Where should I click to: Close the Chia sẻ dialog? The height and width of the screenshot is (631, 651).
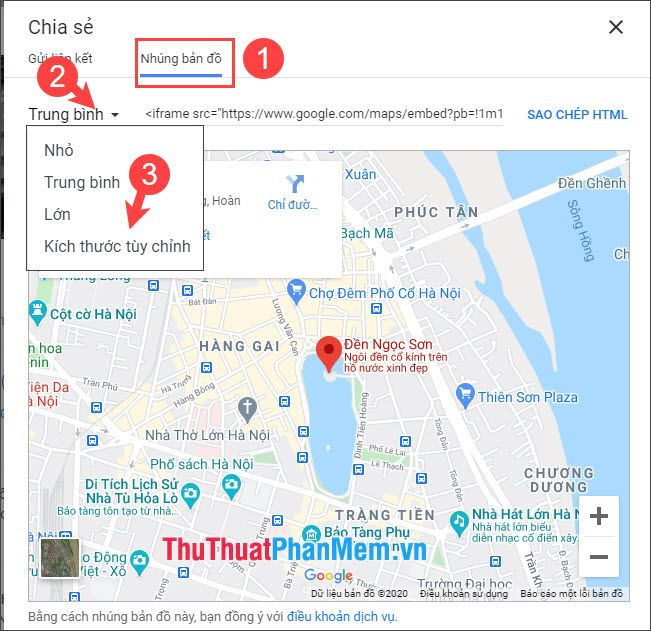tap(616, 28)
